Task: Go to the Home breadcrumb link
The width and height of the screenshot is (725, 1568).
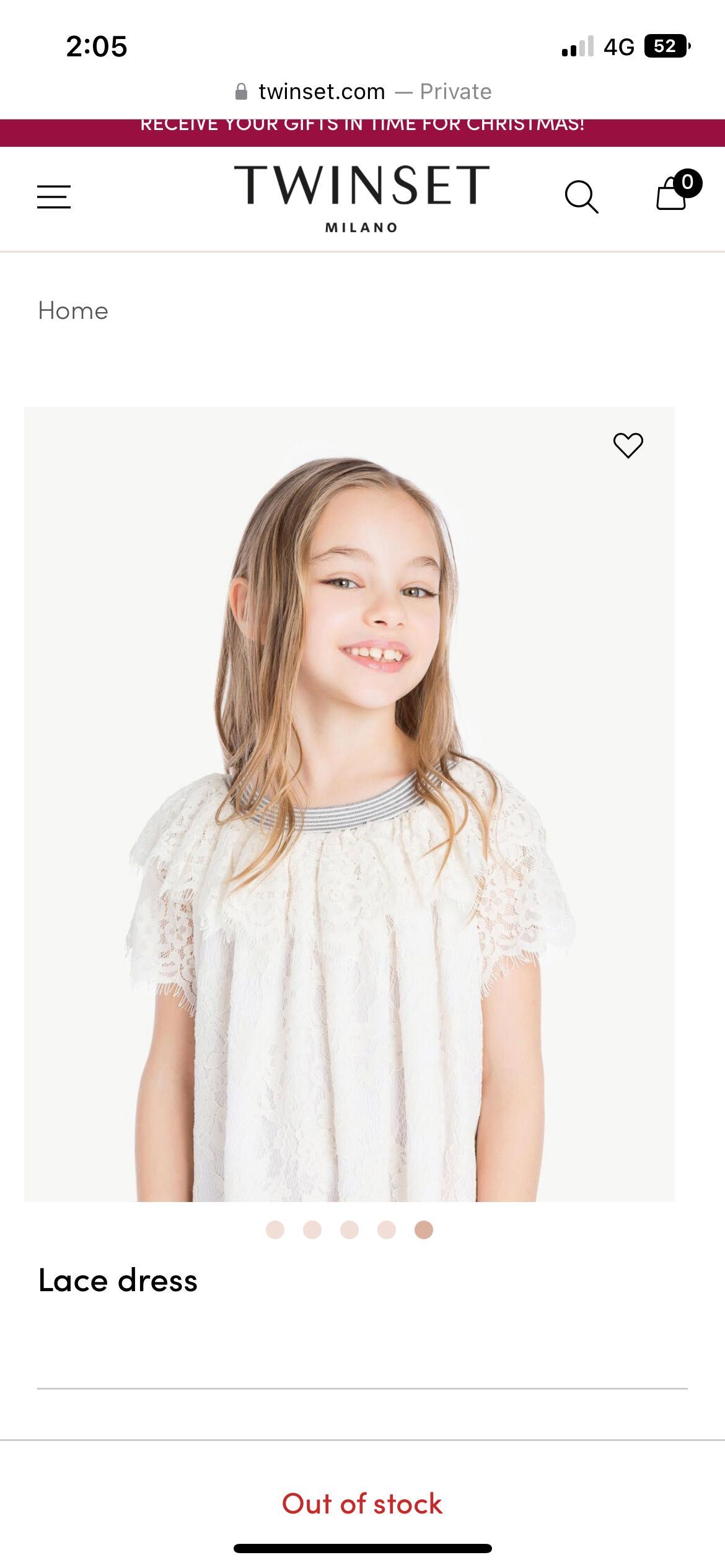Action: coord(73,311)
